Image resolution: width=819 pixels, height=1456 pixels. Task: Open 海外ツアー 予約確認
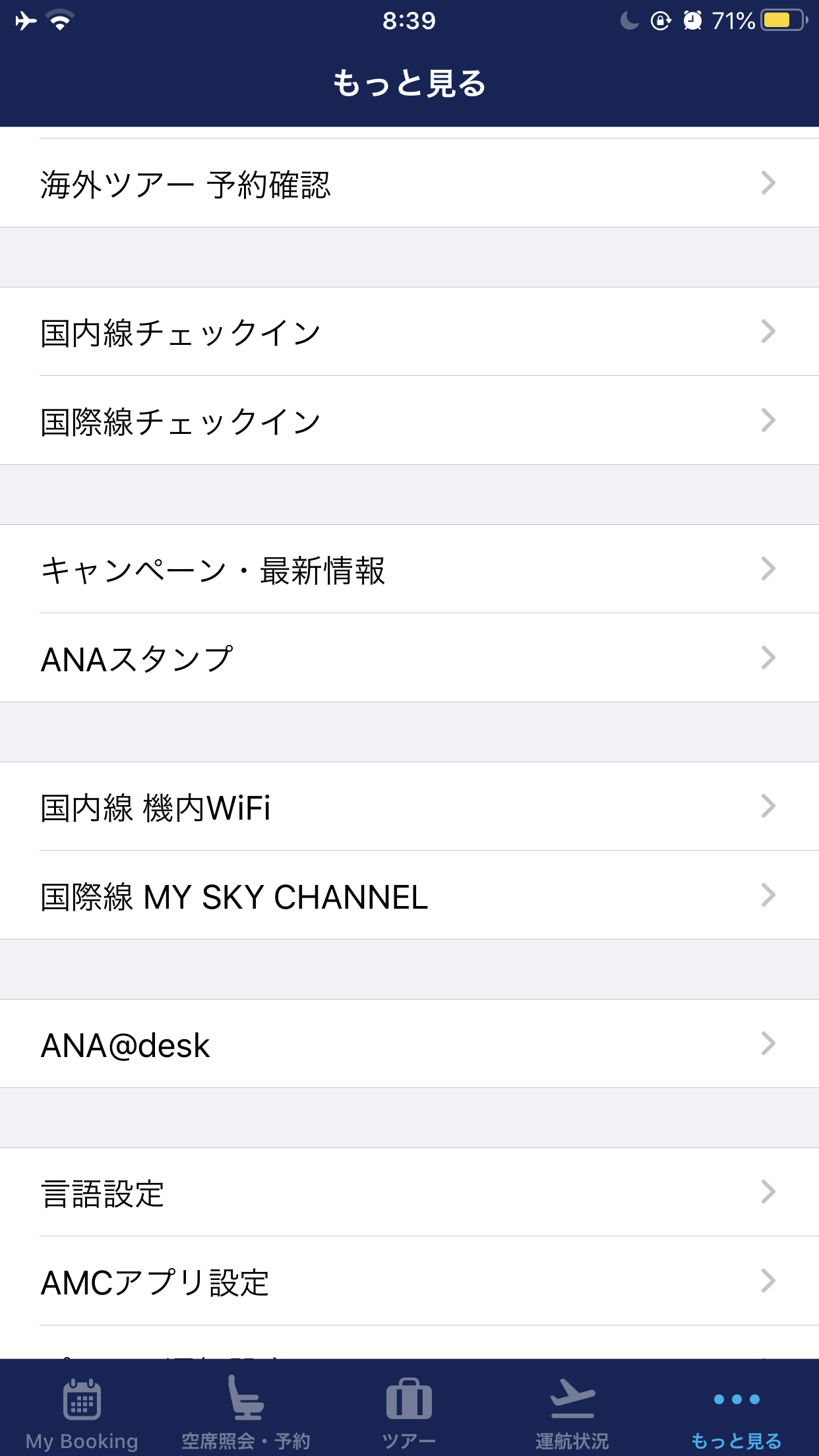pyautogui.click(x=409, y=183)
